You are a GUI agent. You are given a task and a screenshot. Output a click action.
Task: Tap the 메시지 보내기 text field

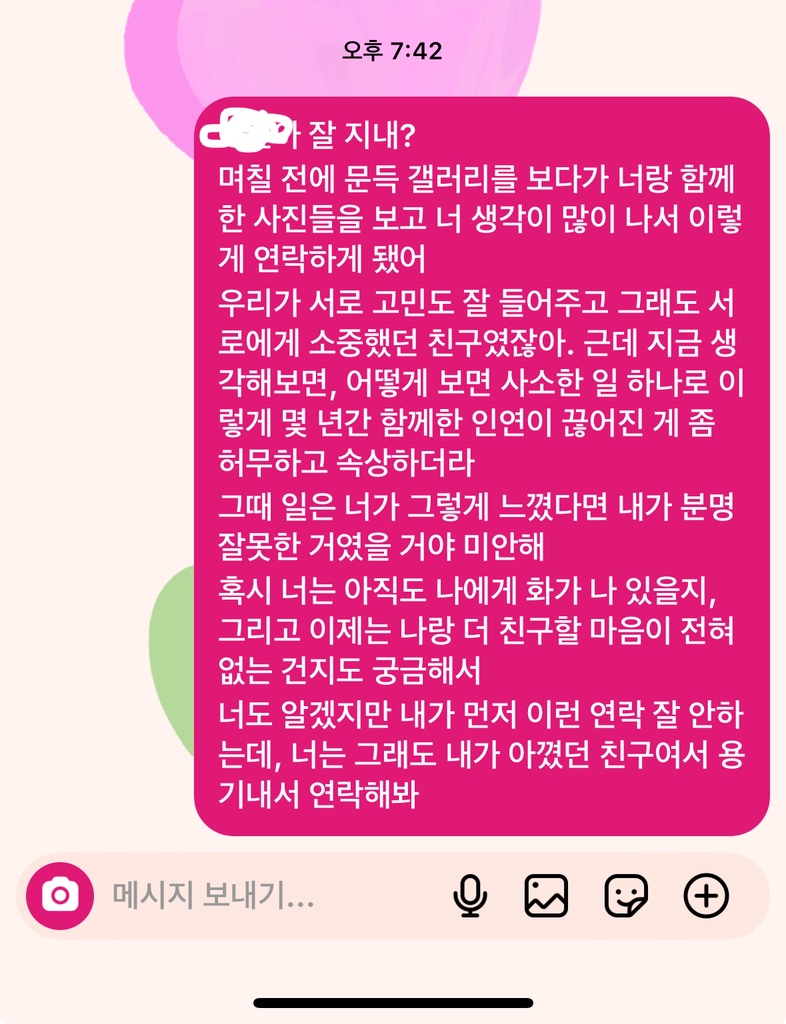260,896
